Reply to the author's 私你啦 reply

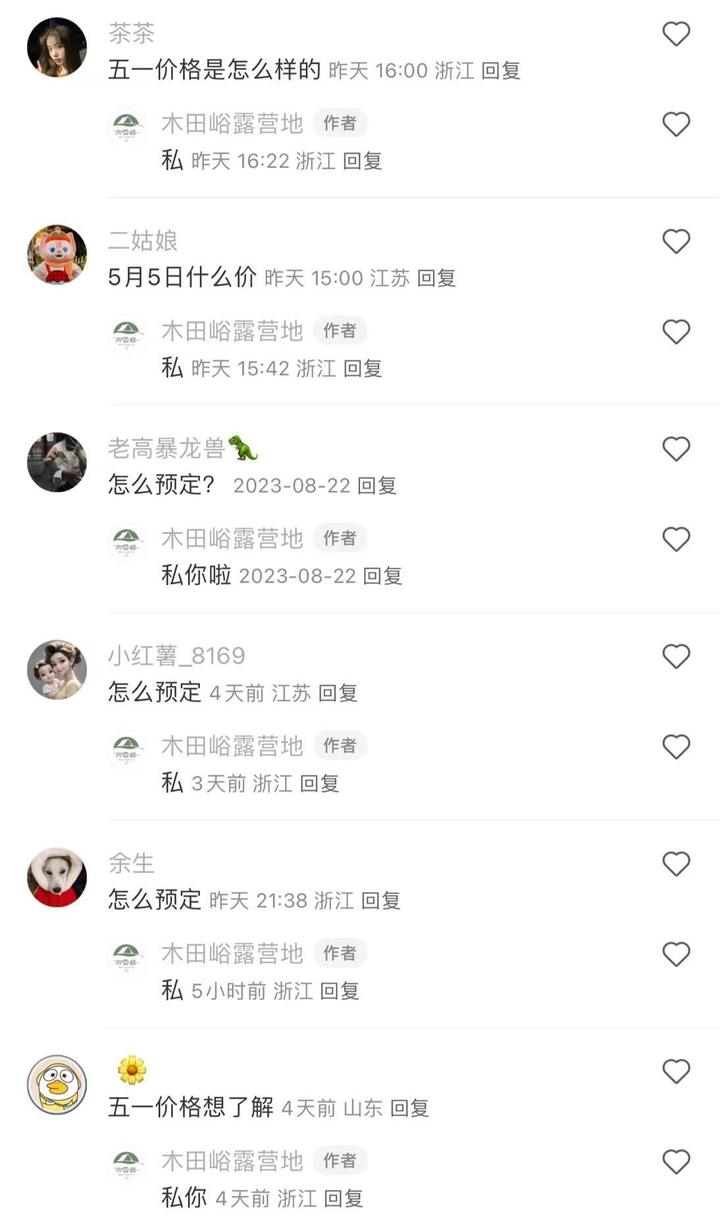tap(382, 576)
